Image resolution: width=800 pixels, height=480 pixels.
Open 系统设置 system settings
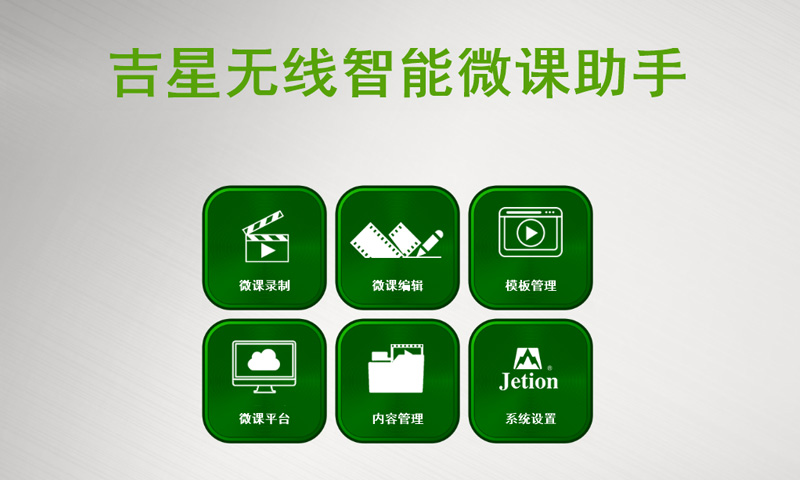point(531,380)
